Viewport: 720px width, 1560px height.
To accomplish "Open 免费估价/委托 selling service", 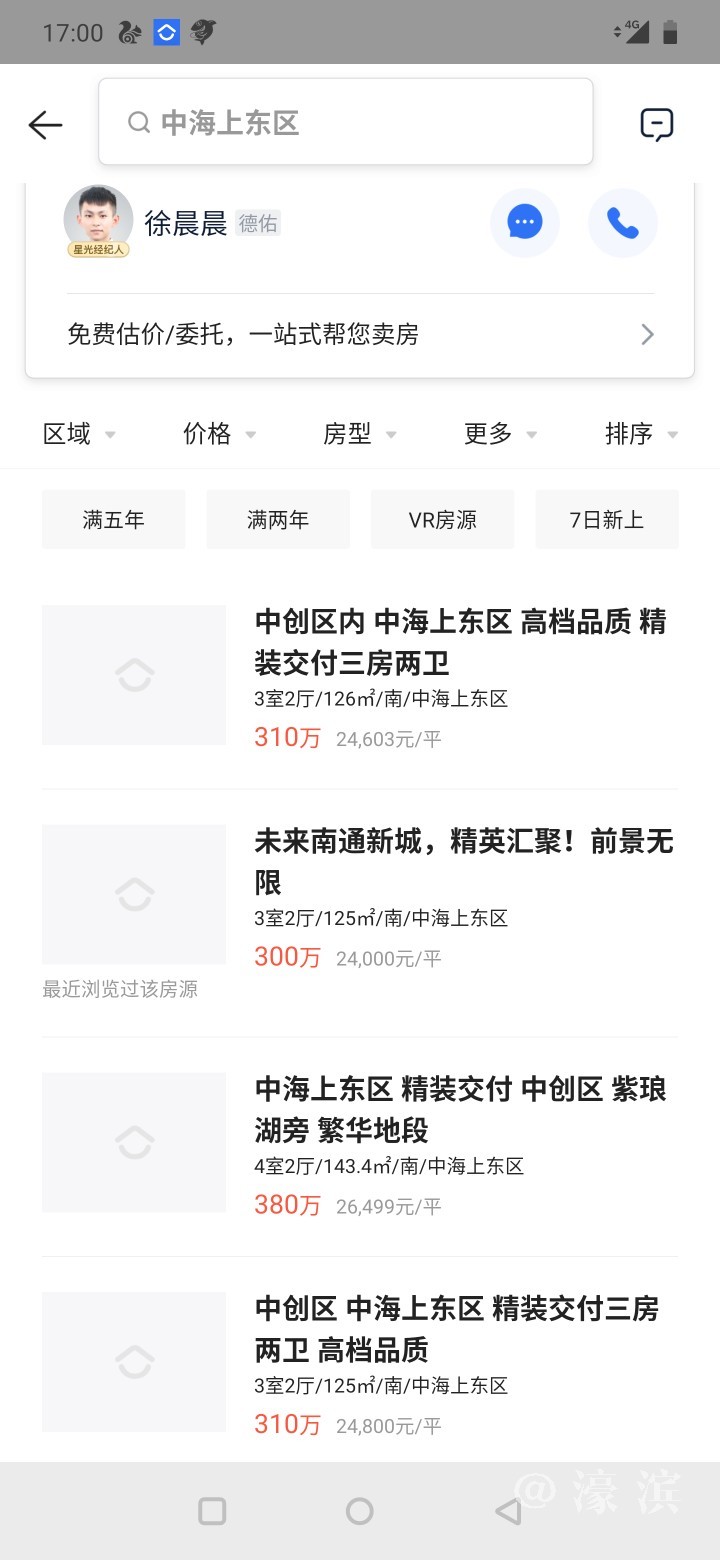I will (360, 334).
